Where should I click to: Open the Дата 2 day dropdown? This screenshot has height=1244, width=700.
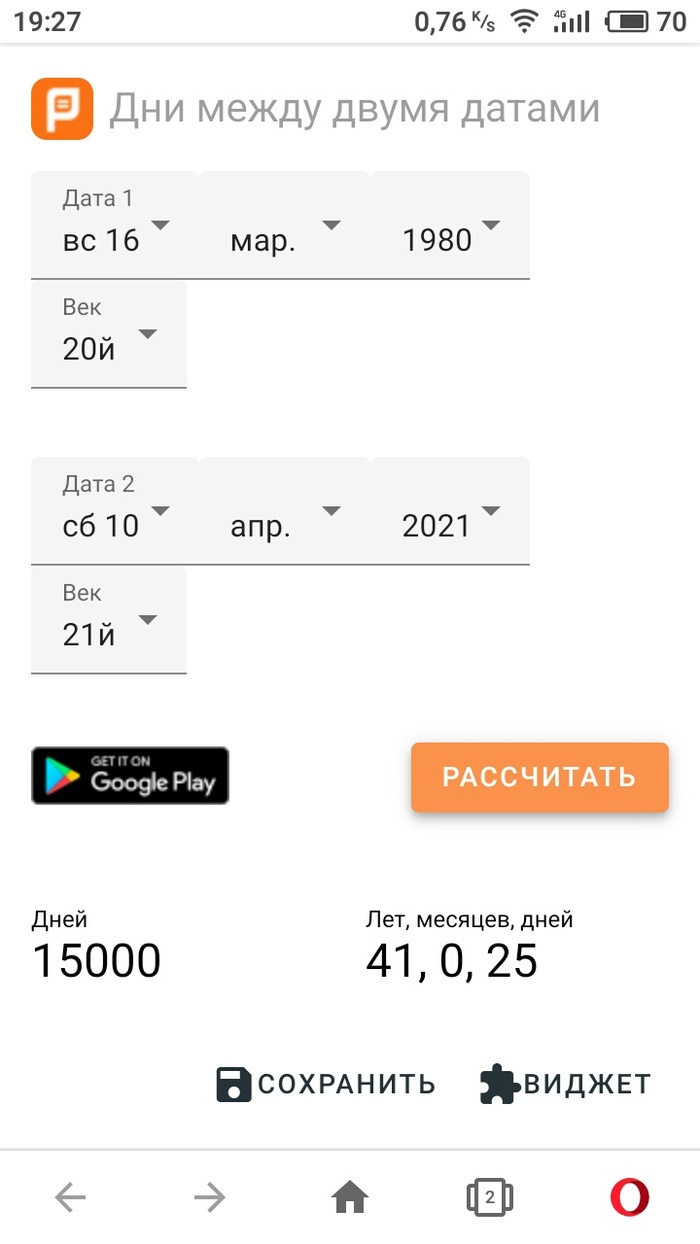115,512
